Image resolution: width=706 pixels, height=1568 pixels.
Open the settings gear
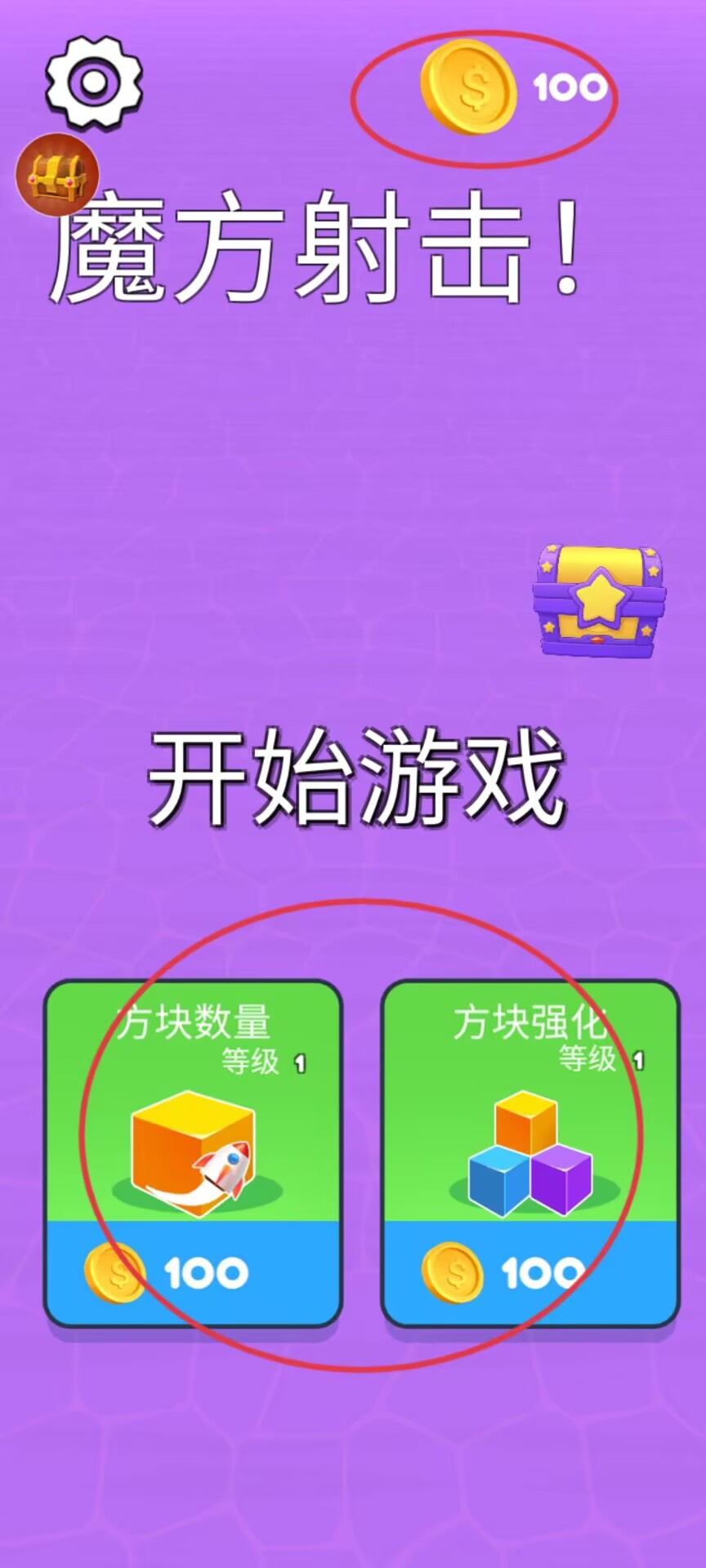(93, 82)
